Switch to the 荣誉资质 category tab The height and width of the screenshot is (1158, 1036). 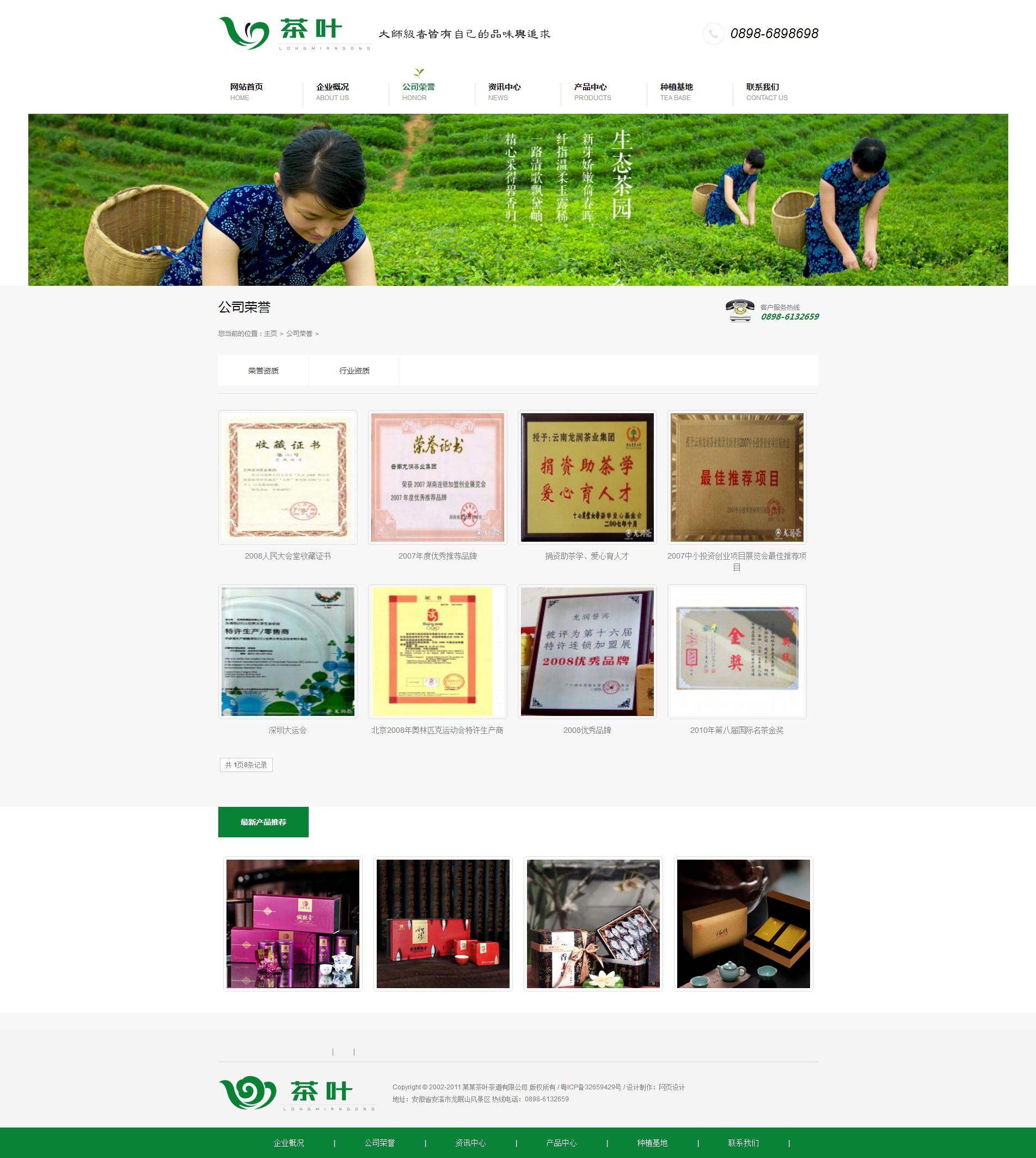pos(263,371)
